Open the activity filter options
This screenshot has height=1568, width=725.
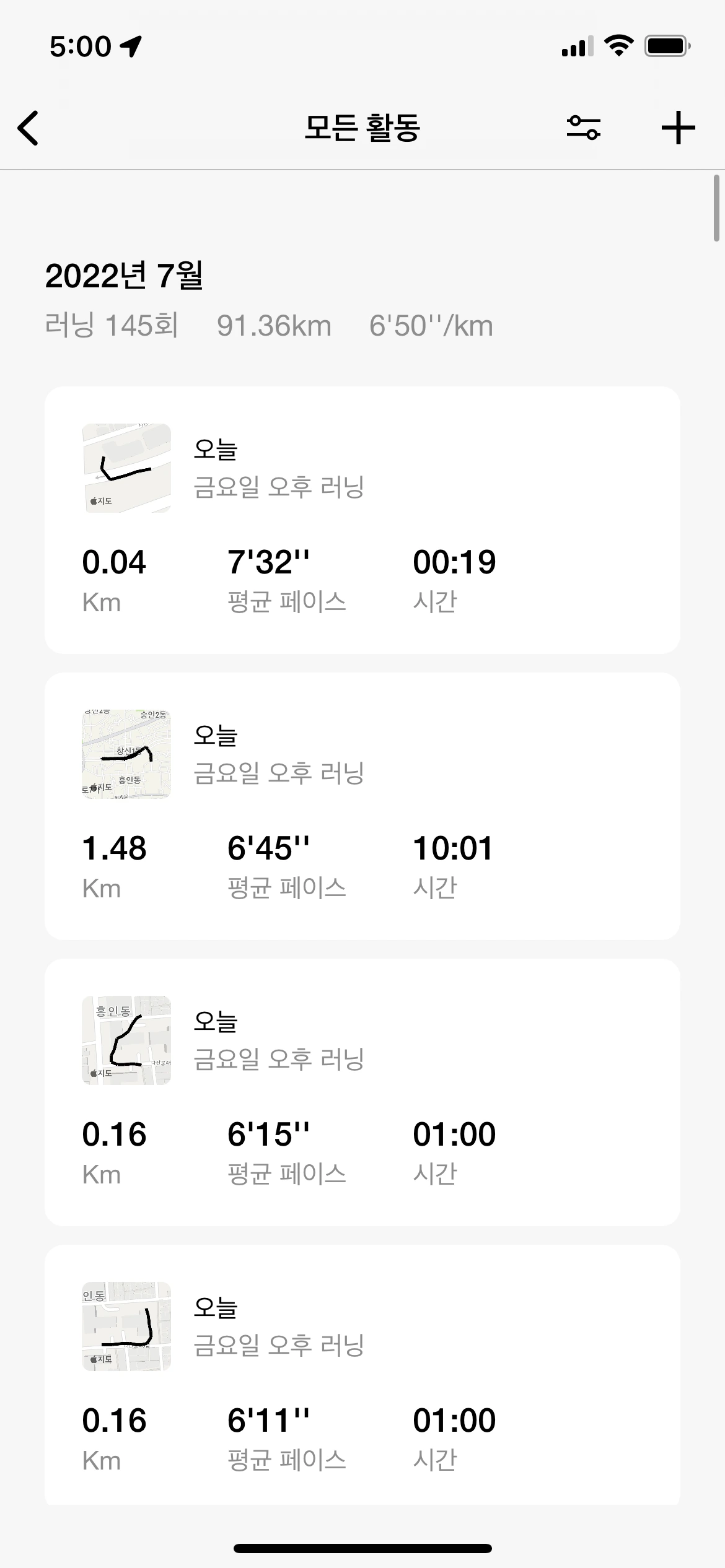(x=583, y=128)
